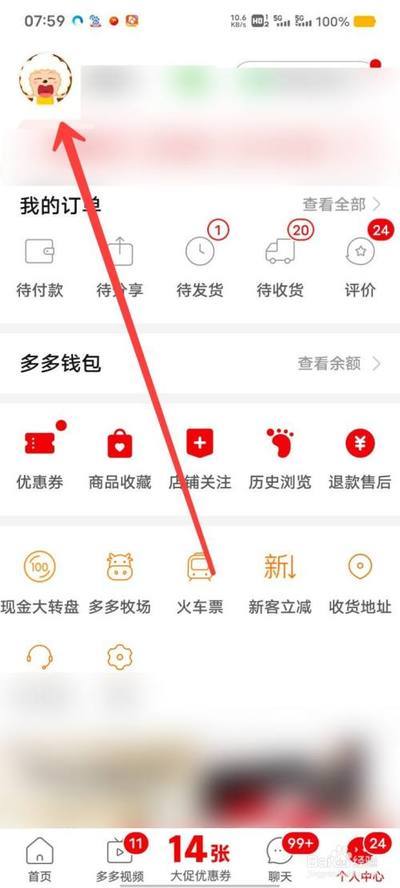Open 查看全部 for my orders
The image size is (400, 888).
342,204
